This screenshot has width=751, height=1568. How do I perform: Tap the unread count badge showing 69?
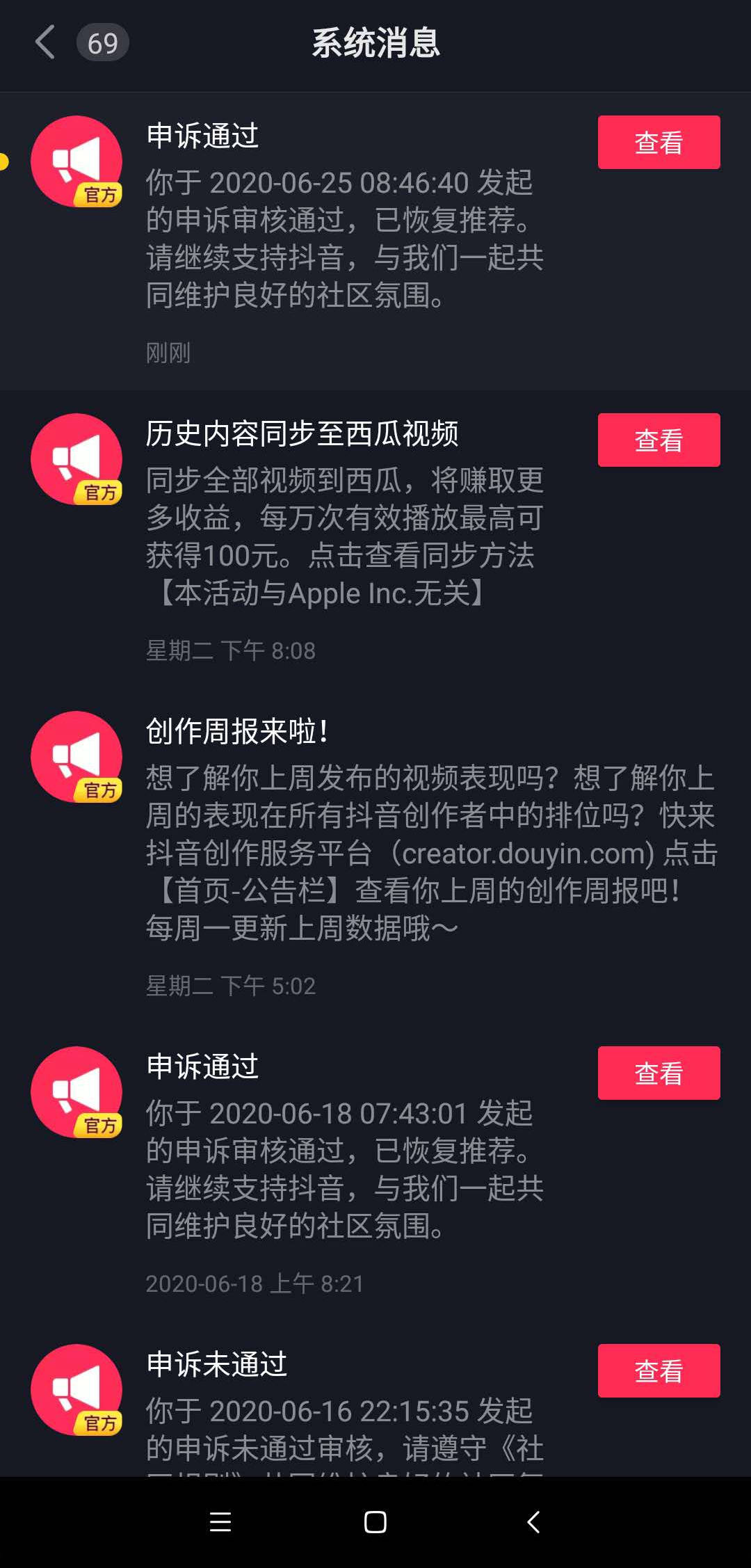(101, 42)
